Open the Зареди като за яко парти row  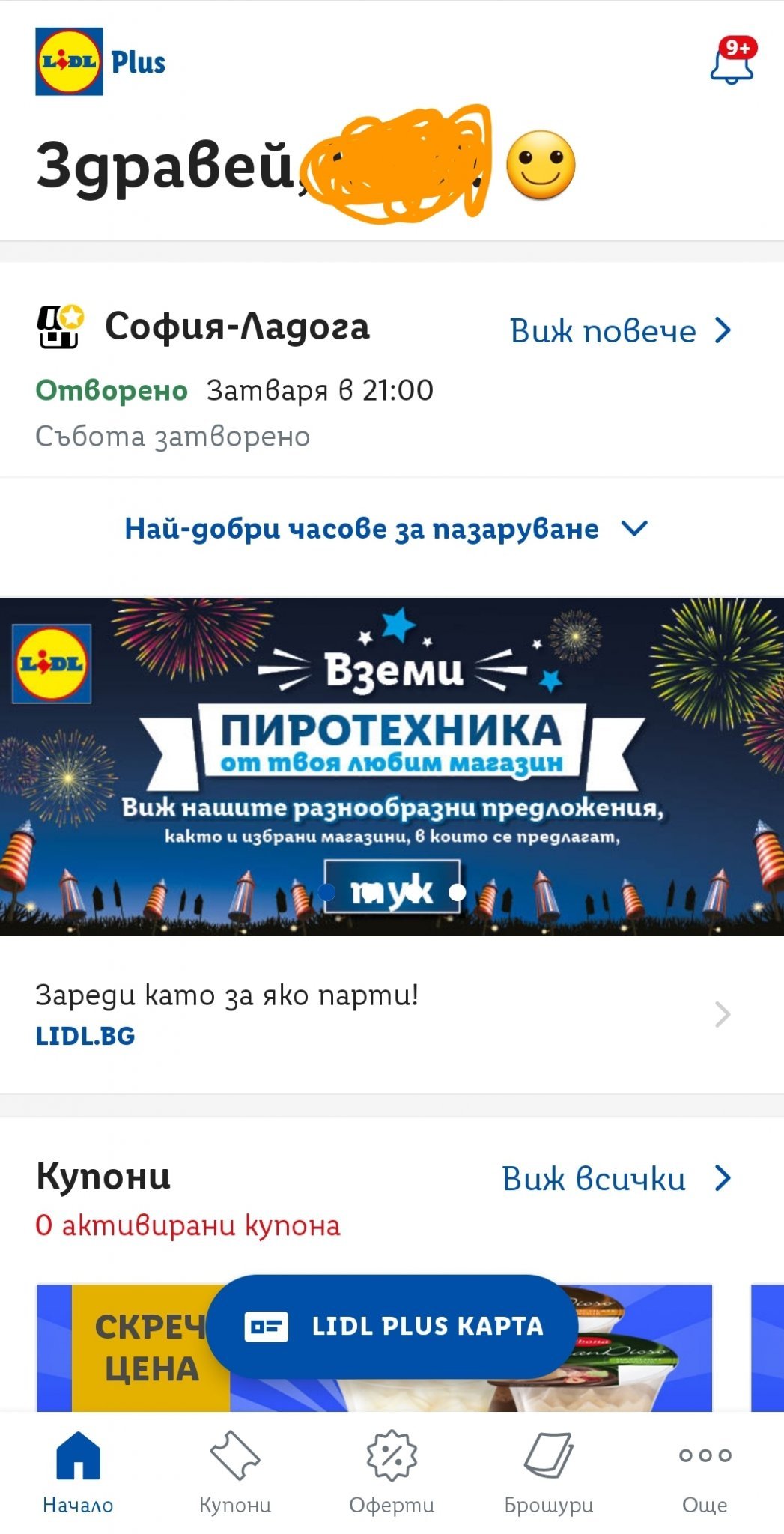382,1014
